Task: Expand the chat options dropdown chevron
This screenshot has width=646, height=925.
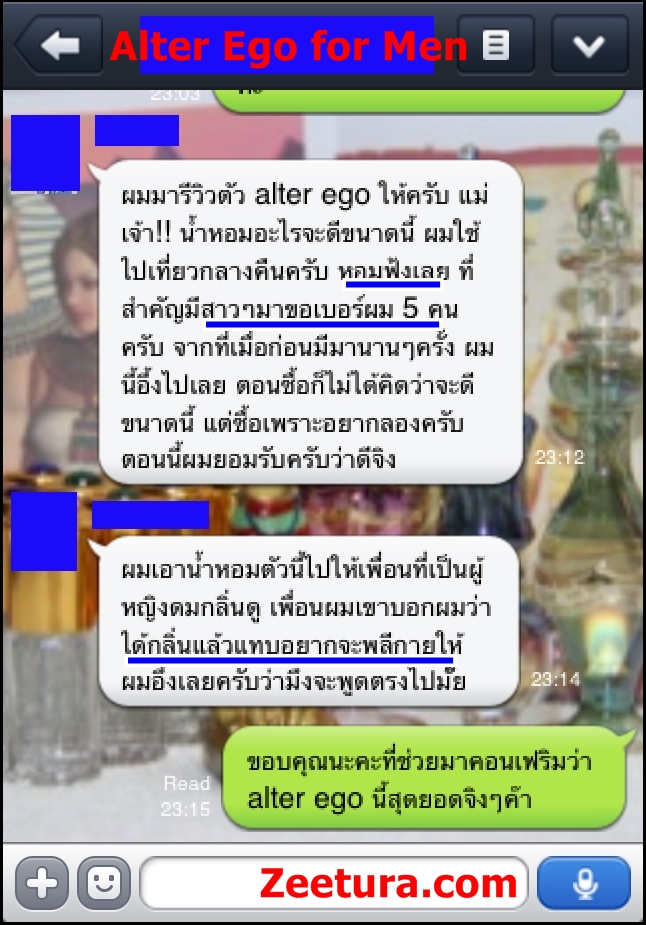Action: click(x=589, y=45)
